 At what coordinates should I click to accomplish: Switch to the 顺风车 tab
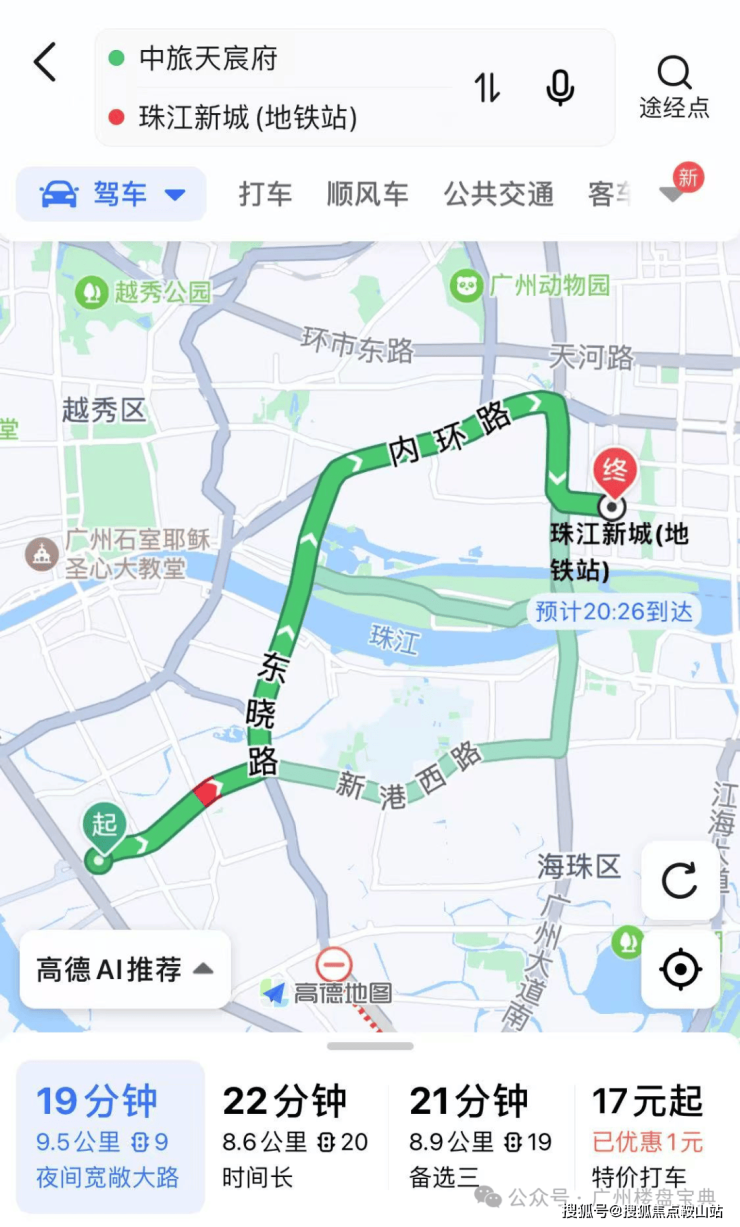click(367, 194)
